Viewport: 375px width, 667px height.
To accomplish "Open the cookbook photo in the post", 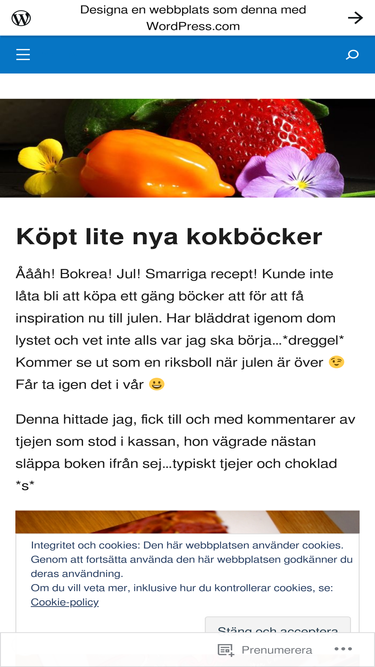I will click(188, 522).
